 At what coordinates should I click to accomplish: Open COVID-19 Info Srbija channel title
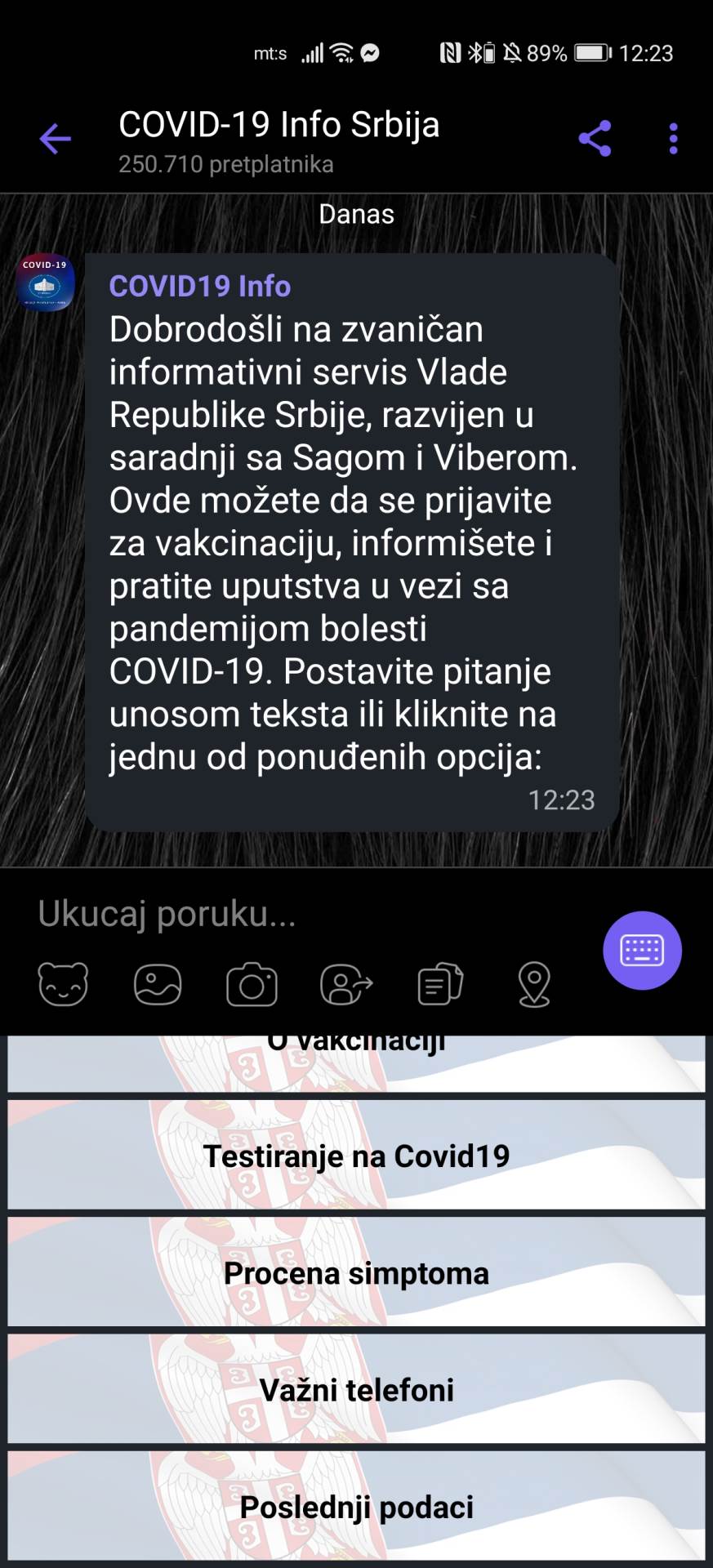point(278,124)
